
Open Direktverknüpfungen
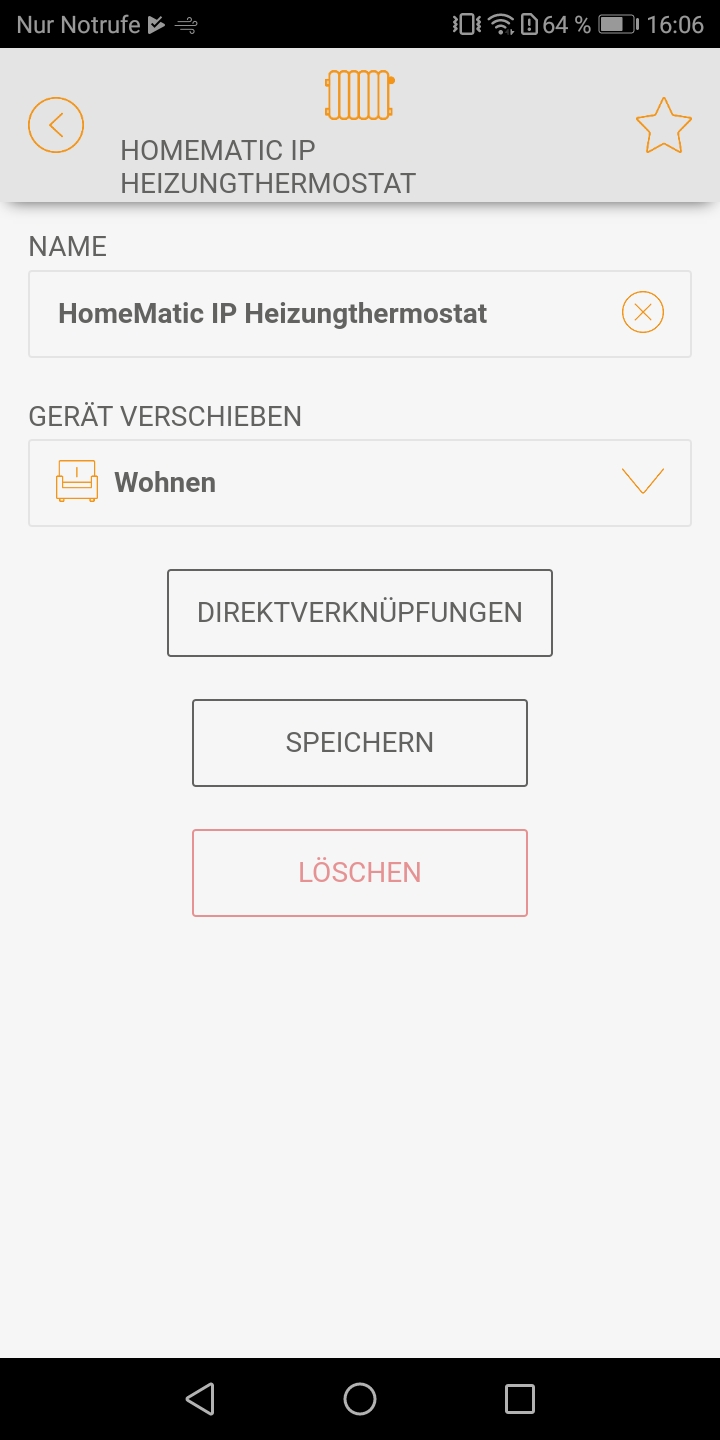[360, 613]
